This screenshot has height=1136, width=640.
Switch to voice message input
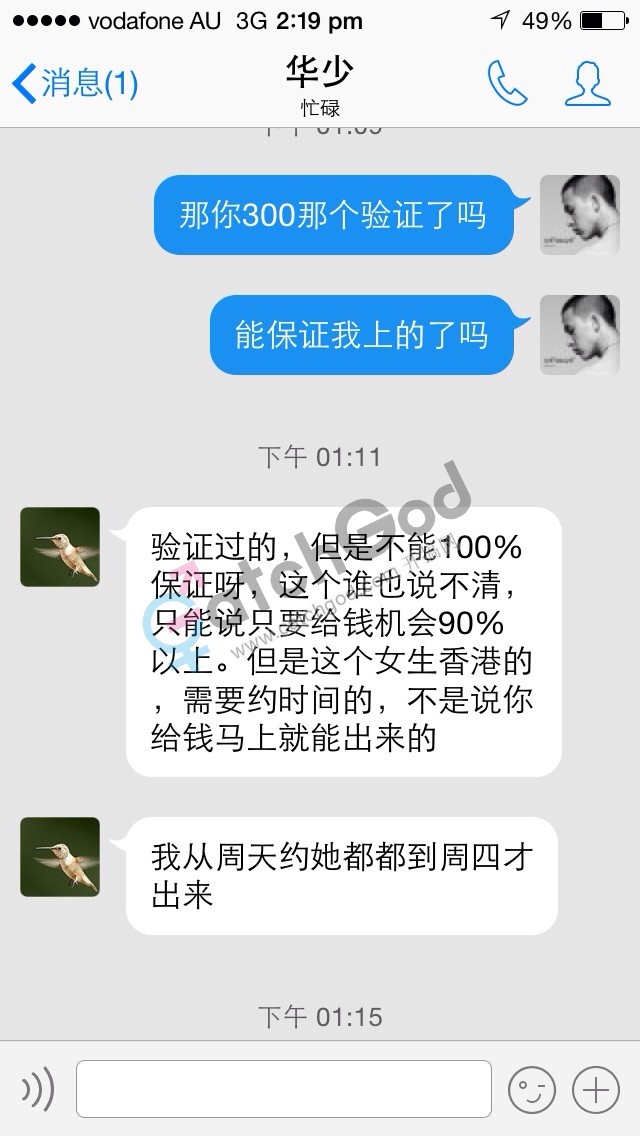[37, 1088]
